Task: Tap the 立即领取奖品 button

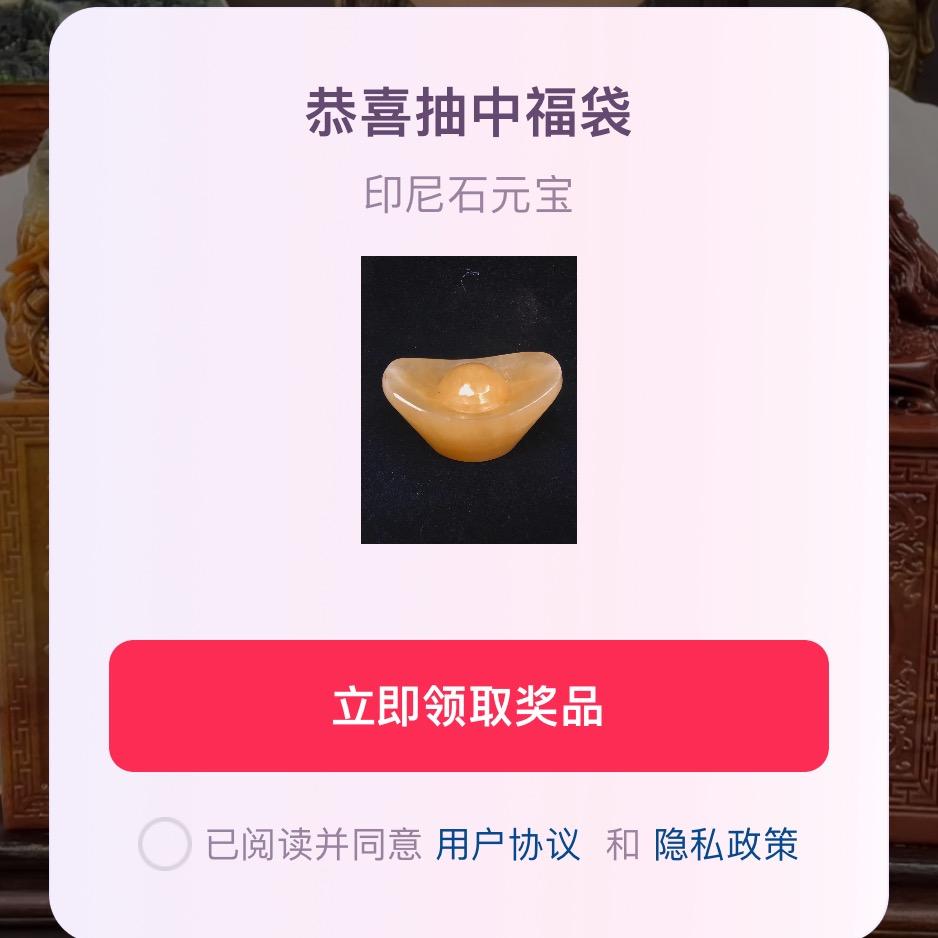Action: tap(468, 706)
